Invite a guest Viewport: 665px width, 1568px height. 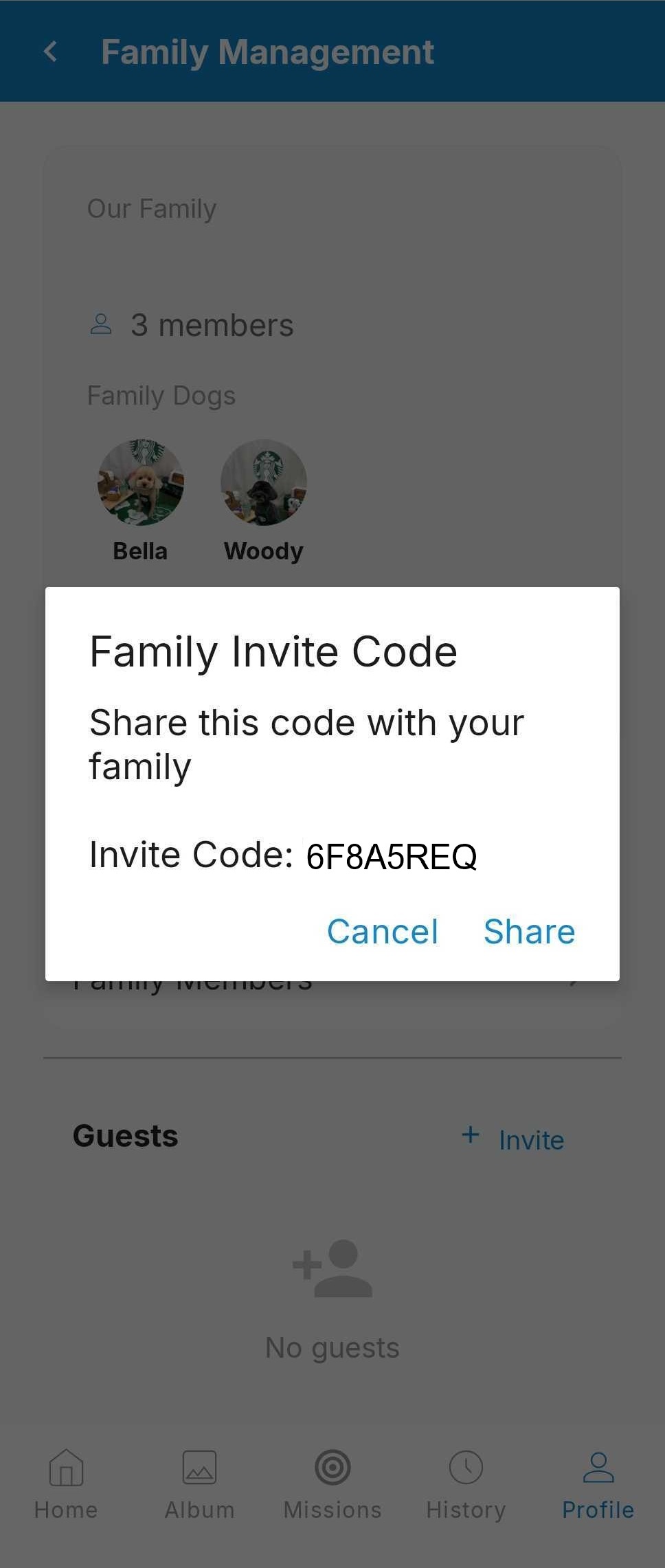pyautogui.click(x=514, y=1139)
